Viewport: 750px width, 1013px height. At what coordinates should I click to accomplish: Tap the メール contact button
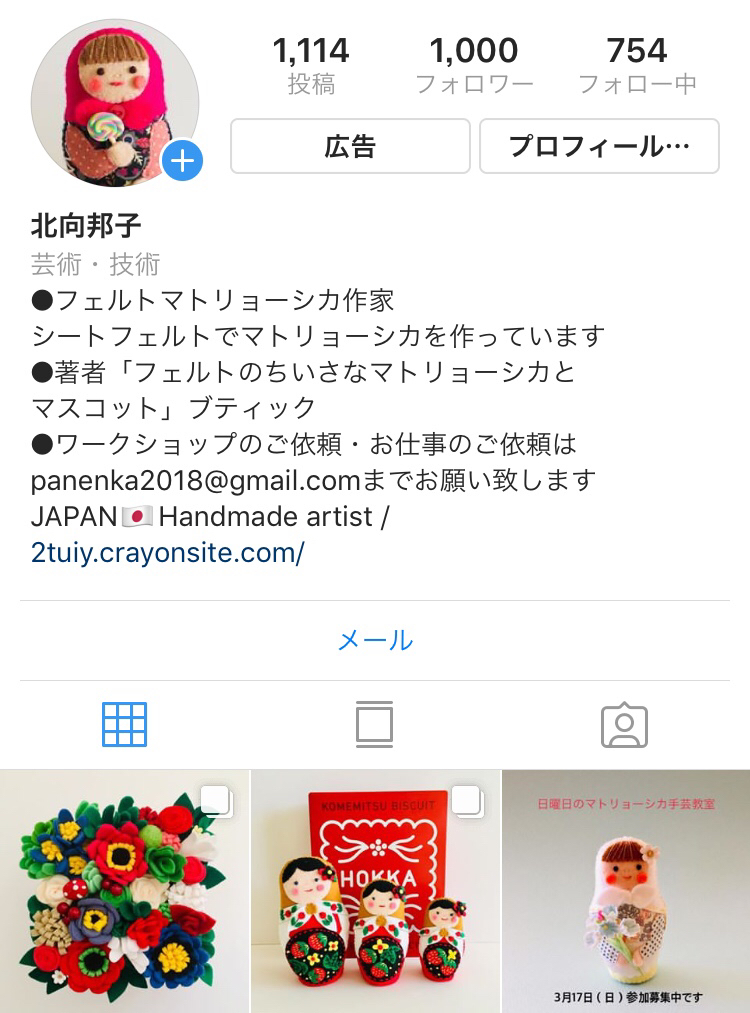tap(375, 640)
